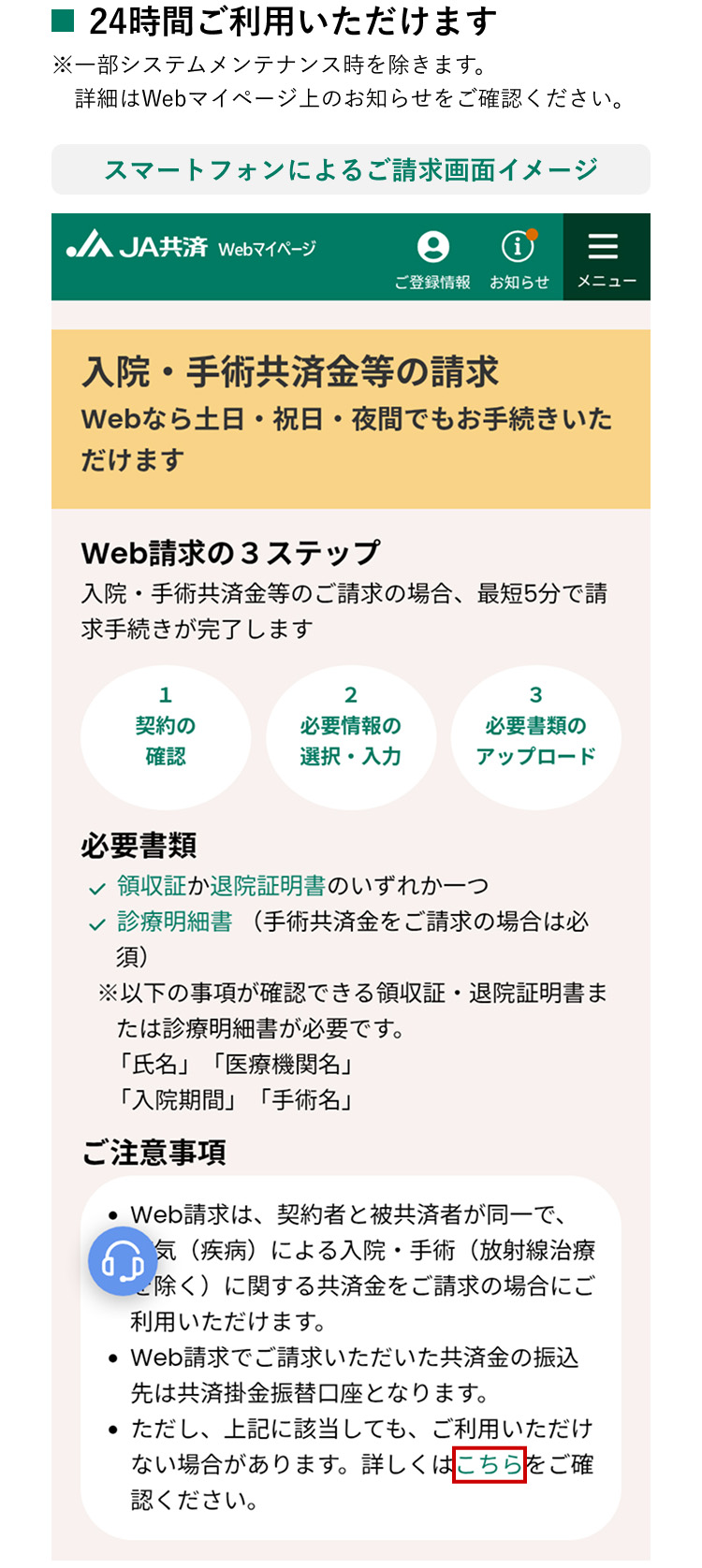Screen dimensions: 702x1568
Task: Select step circle 2 必要情報の選択・入力
Action: click(351, 736)
